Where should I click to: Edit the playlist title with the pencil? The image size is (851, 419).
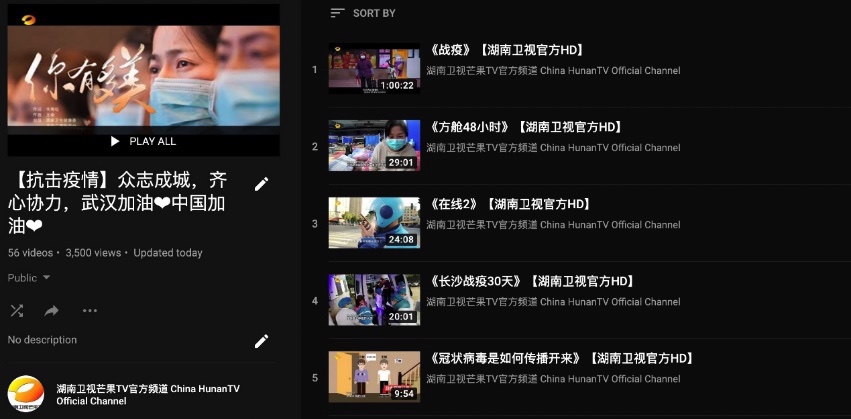tap(261, 183)
